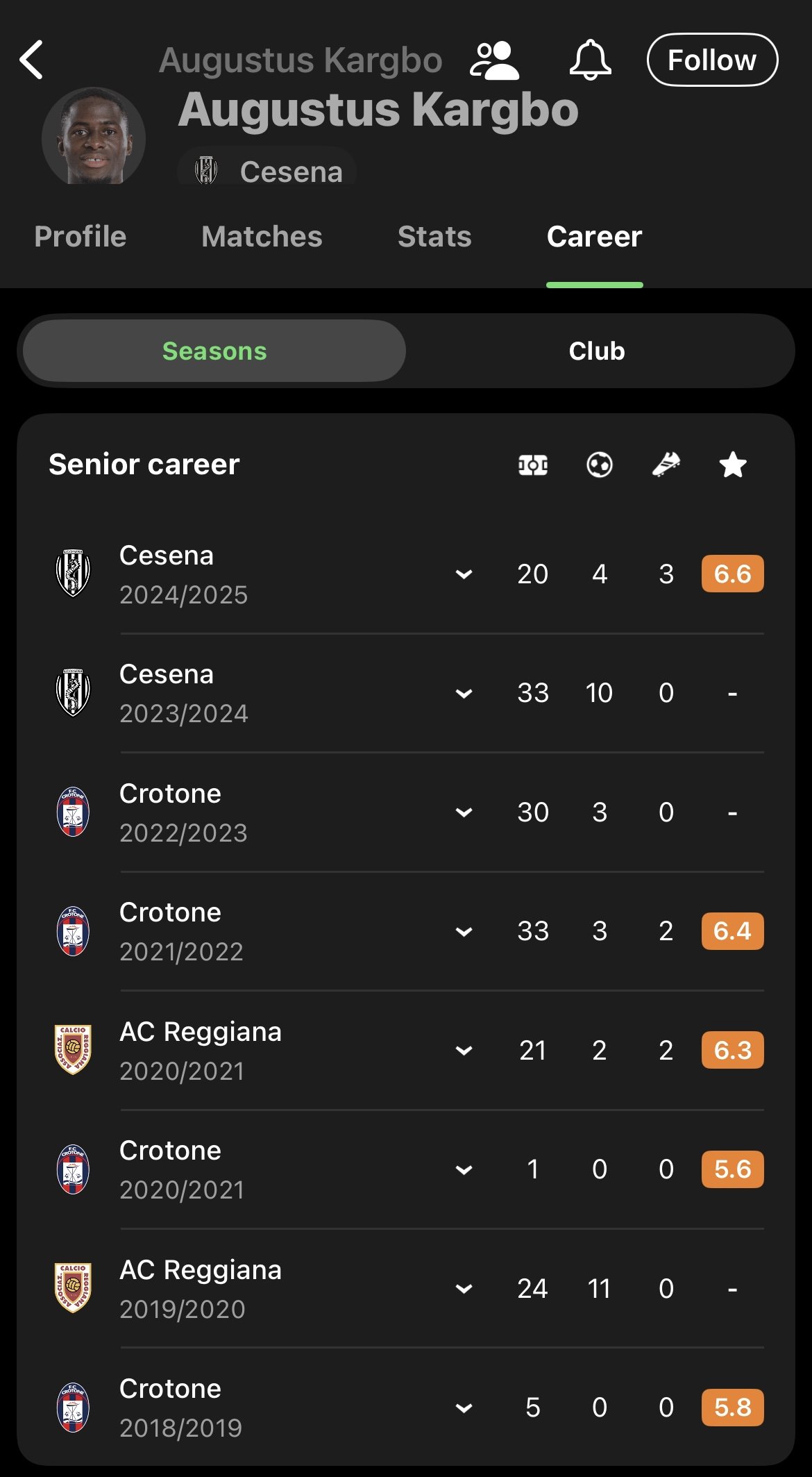Image resolution: width=812 pixels, height=1477 pixels.
Task: Follow Augustus Kargbo
Action: coord(712,60)
